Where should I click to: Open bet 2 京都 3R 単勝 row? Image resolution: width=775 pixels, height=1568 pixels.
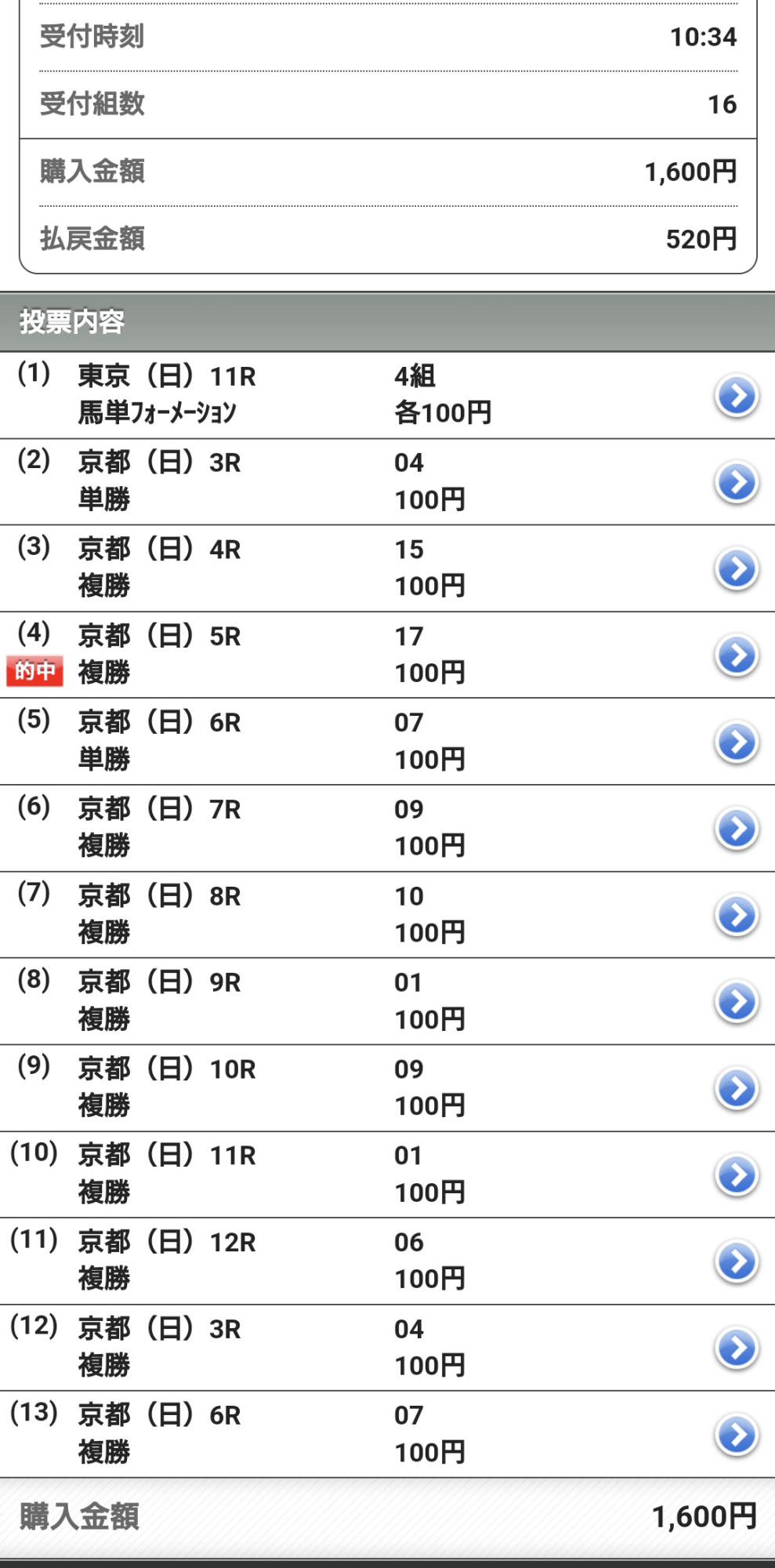[387, 482]
